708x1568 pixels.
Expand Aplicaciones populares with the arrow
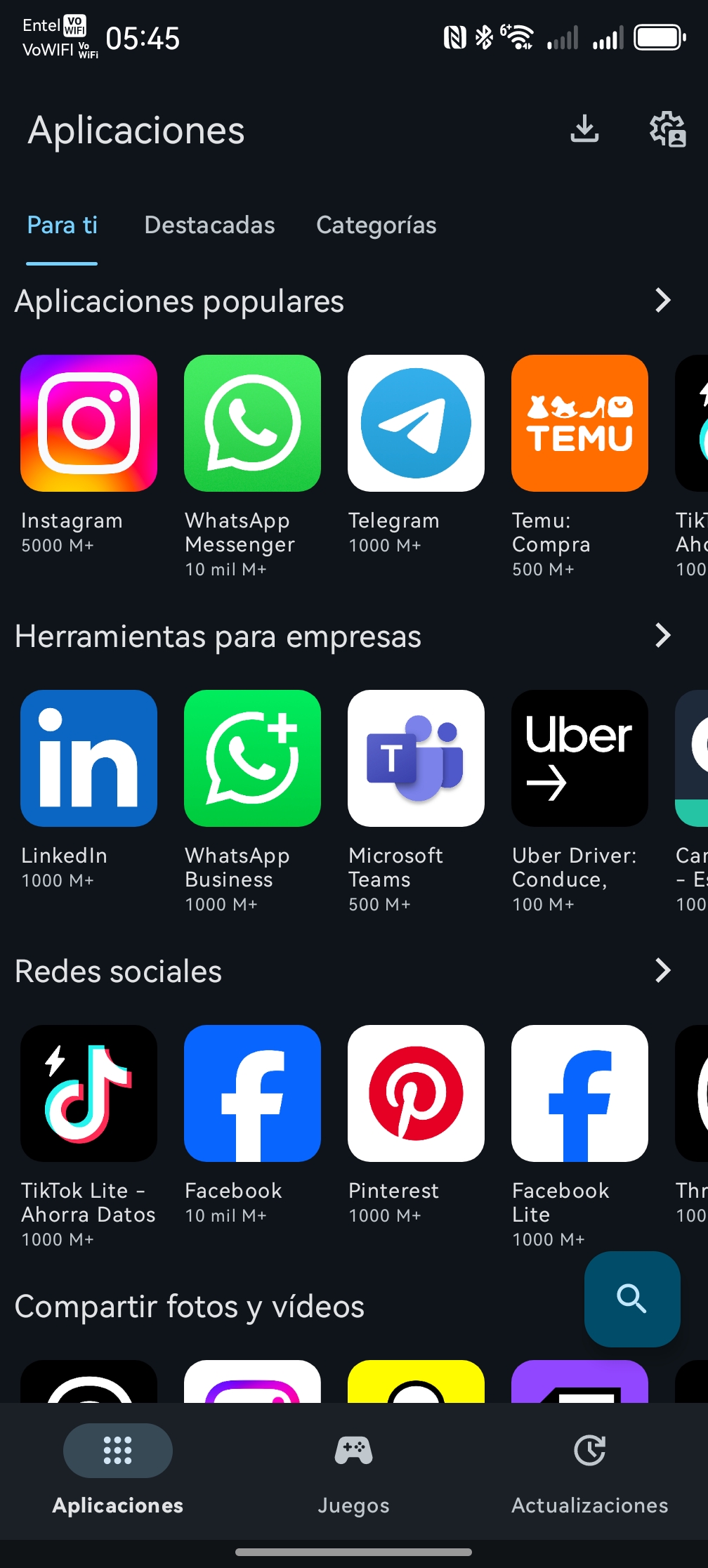coord(662,301)
